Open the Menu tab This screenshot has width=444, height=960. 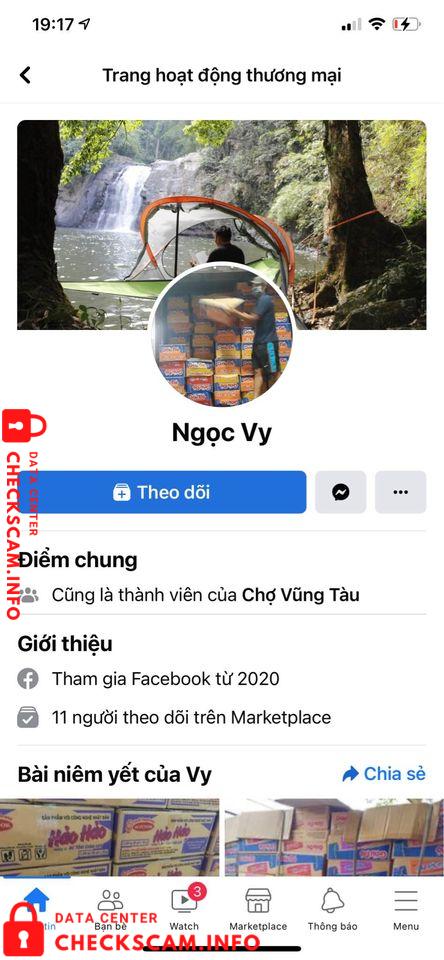point(406,909)
